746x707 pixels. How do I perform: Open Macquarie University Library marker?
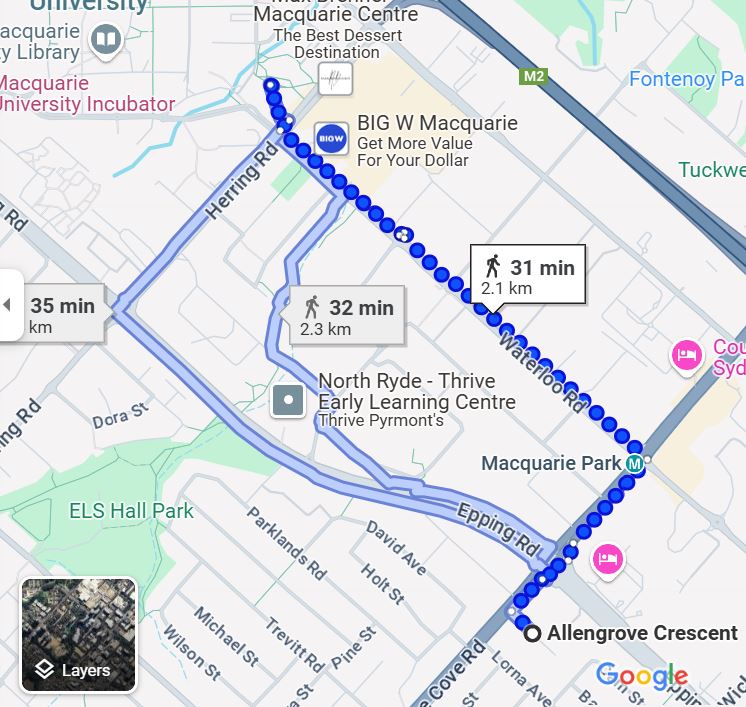tap(105, 41)
